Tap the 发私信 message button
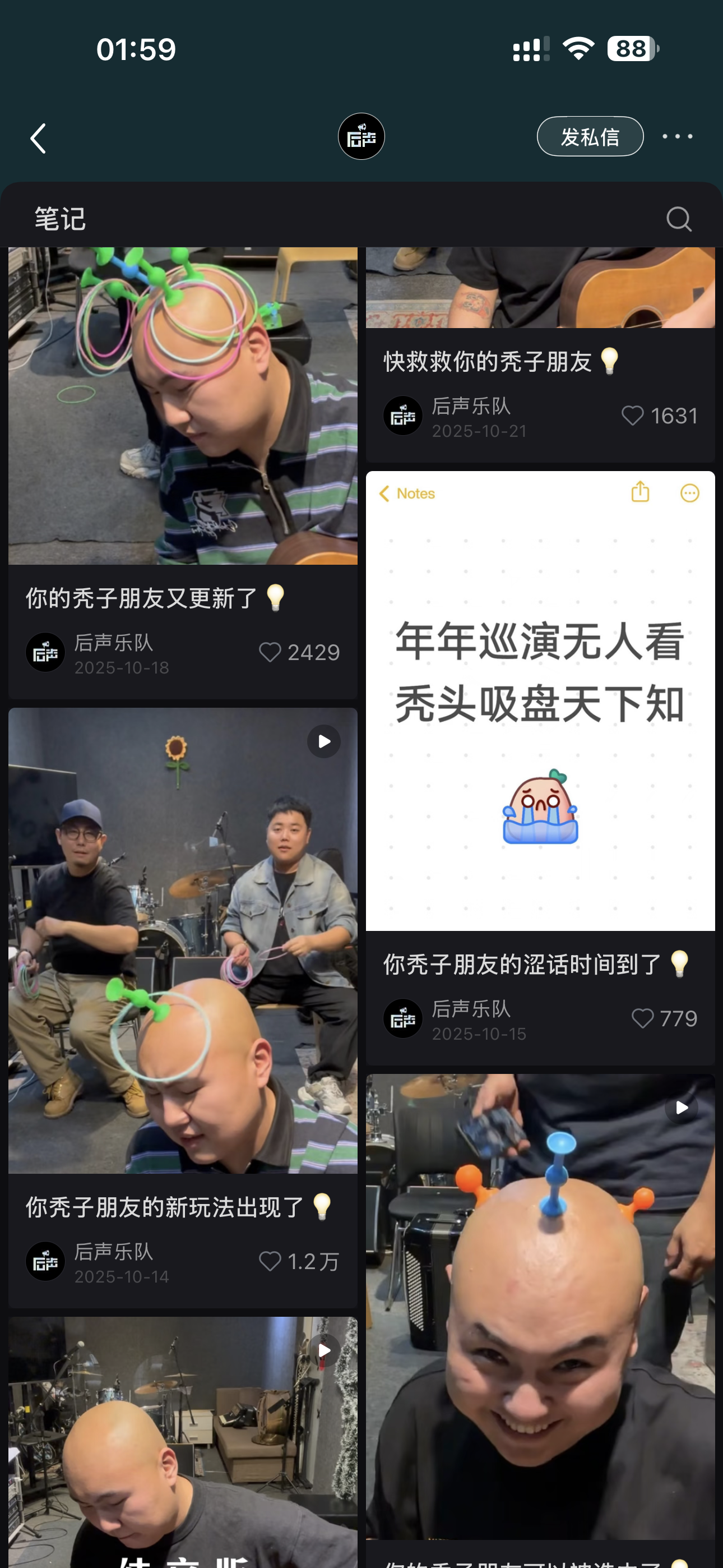723x1568 pixels. [590, 136]
